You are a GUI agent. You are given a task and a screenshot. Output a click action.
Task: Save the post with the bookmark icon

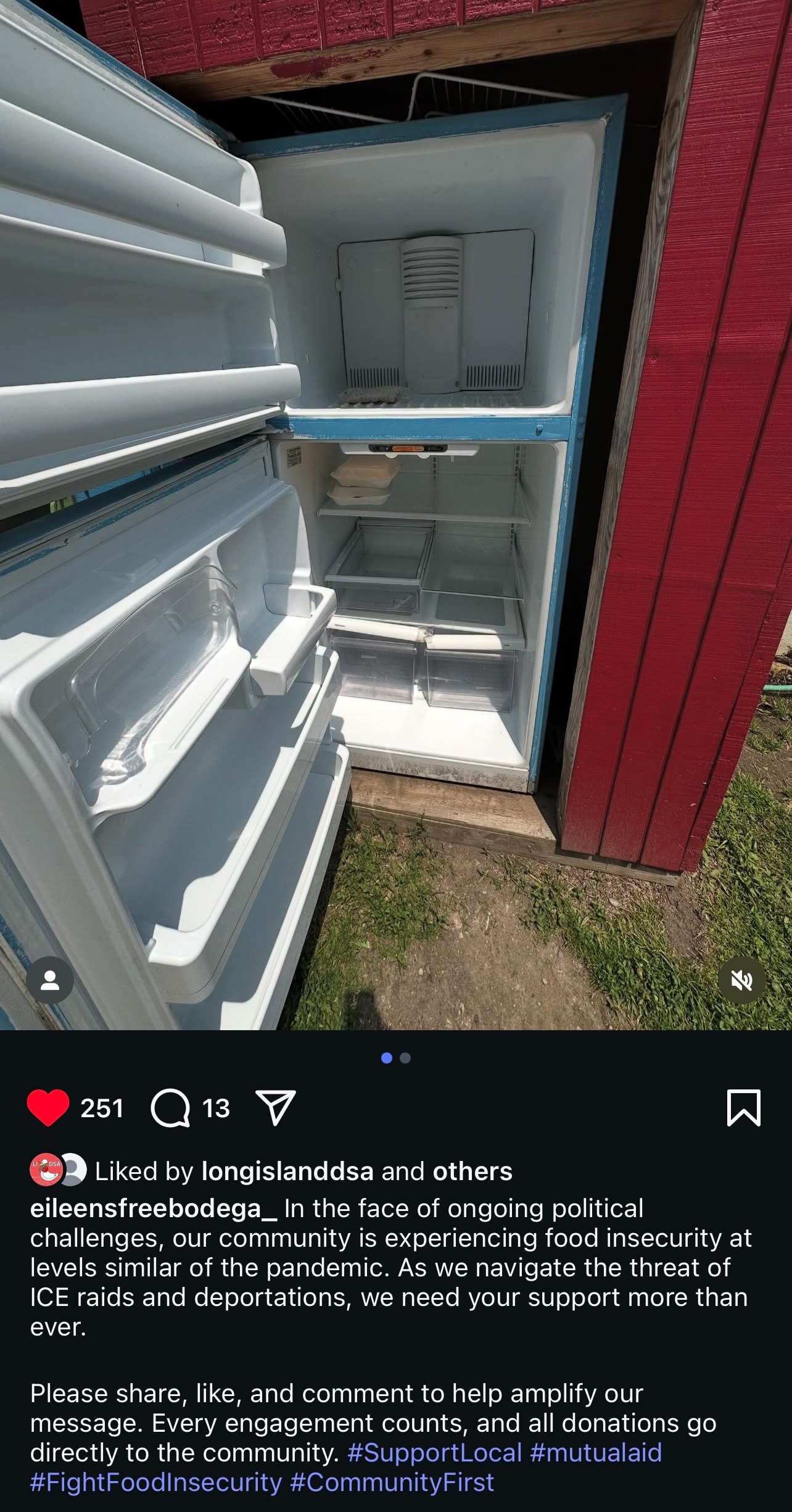pyautogui.click(x=743, y=1107)
